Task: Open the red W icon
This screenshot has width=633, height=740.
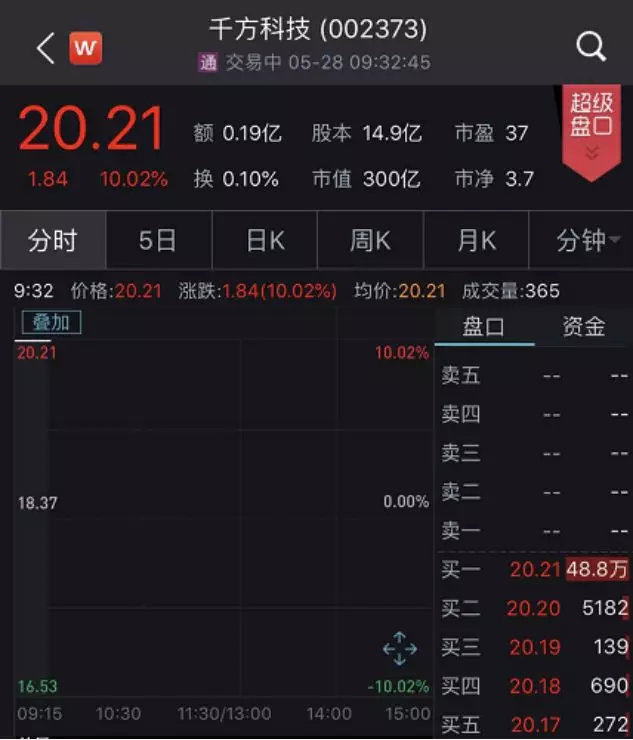Action: coord(85,48)
